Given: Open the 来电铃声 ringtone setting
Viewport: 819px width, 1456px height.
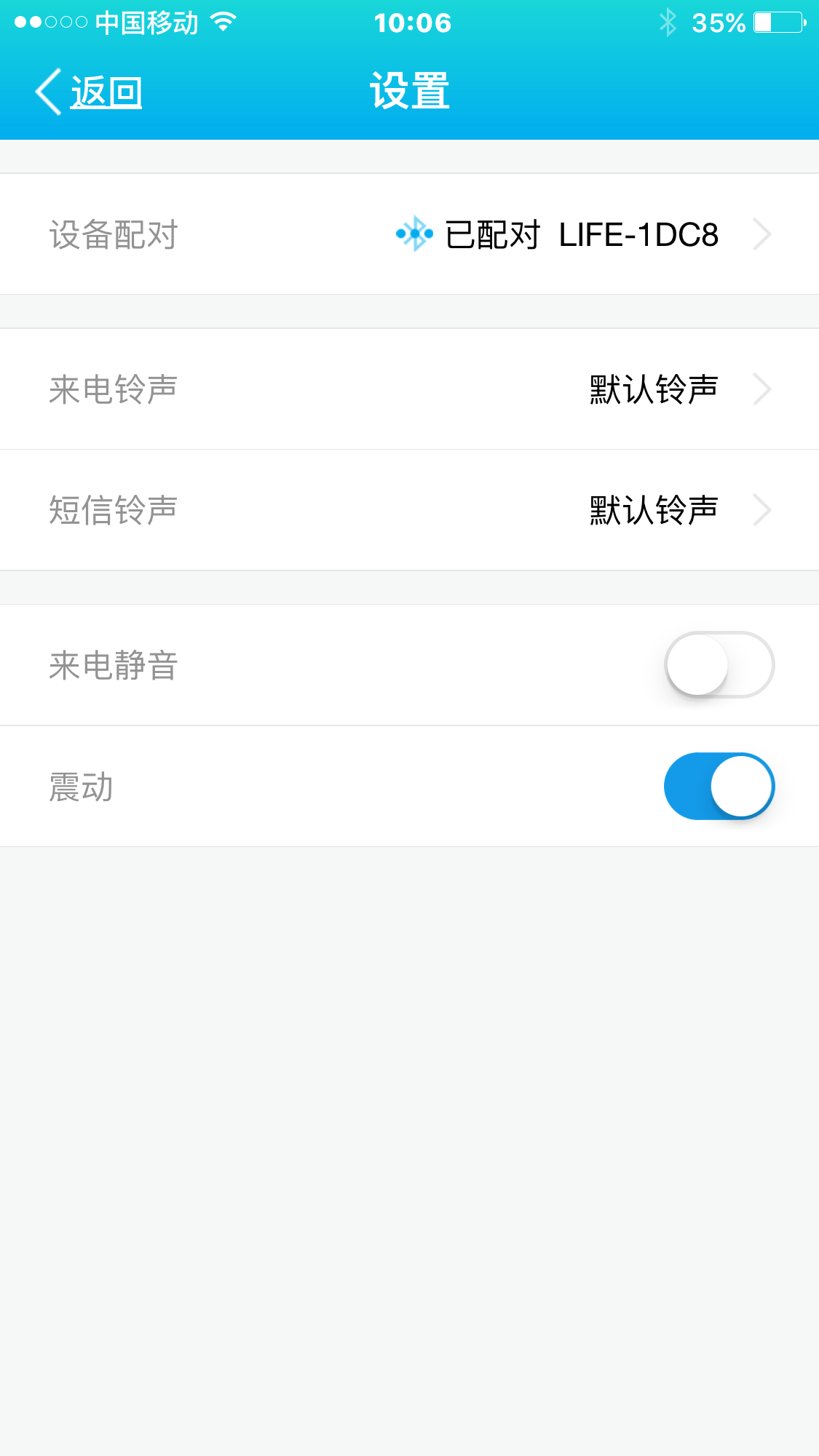Looking at the screenshot, I should pos(409,389).
